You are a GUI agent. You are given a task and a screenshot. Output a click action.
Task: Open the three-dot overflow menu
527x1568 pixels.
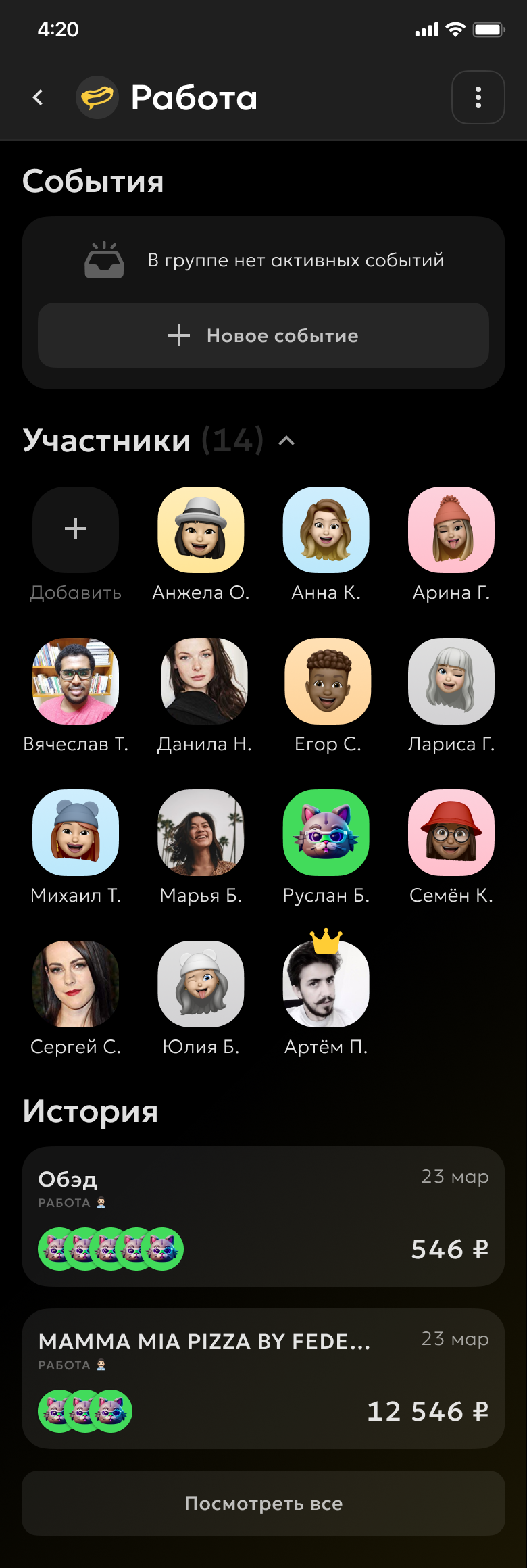tap(478, 97)
